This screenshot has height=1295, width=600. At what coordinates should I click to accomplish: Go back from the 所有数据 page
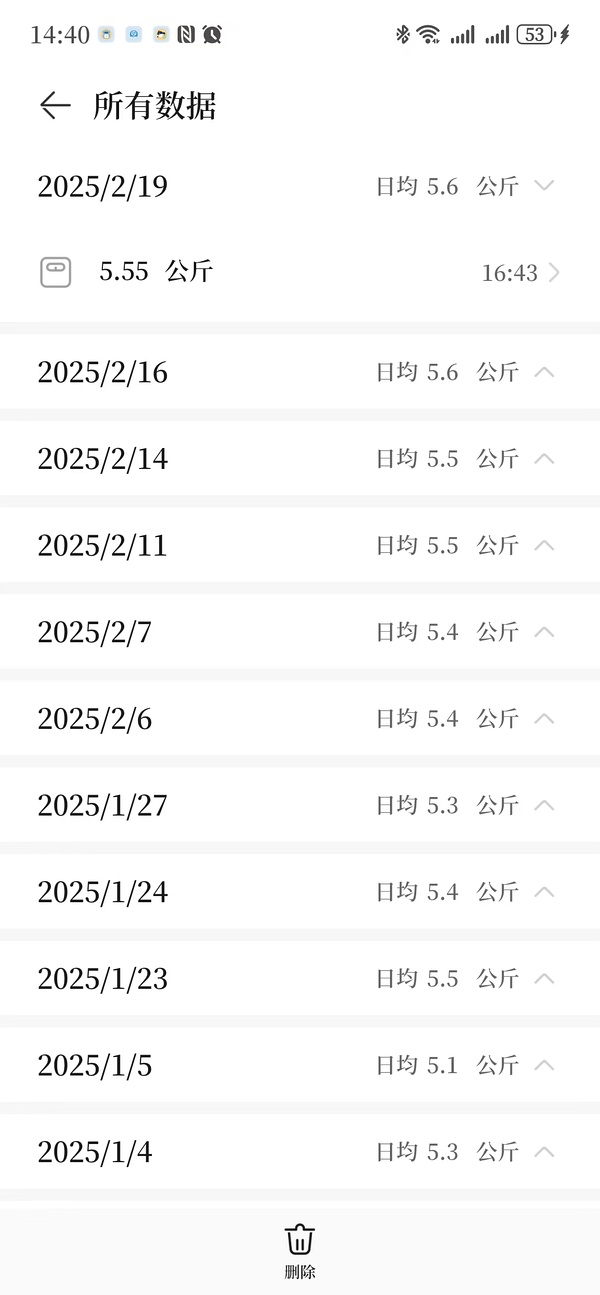[x=54, y=106]
